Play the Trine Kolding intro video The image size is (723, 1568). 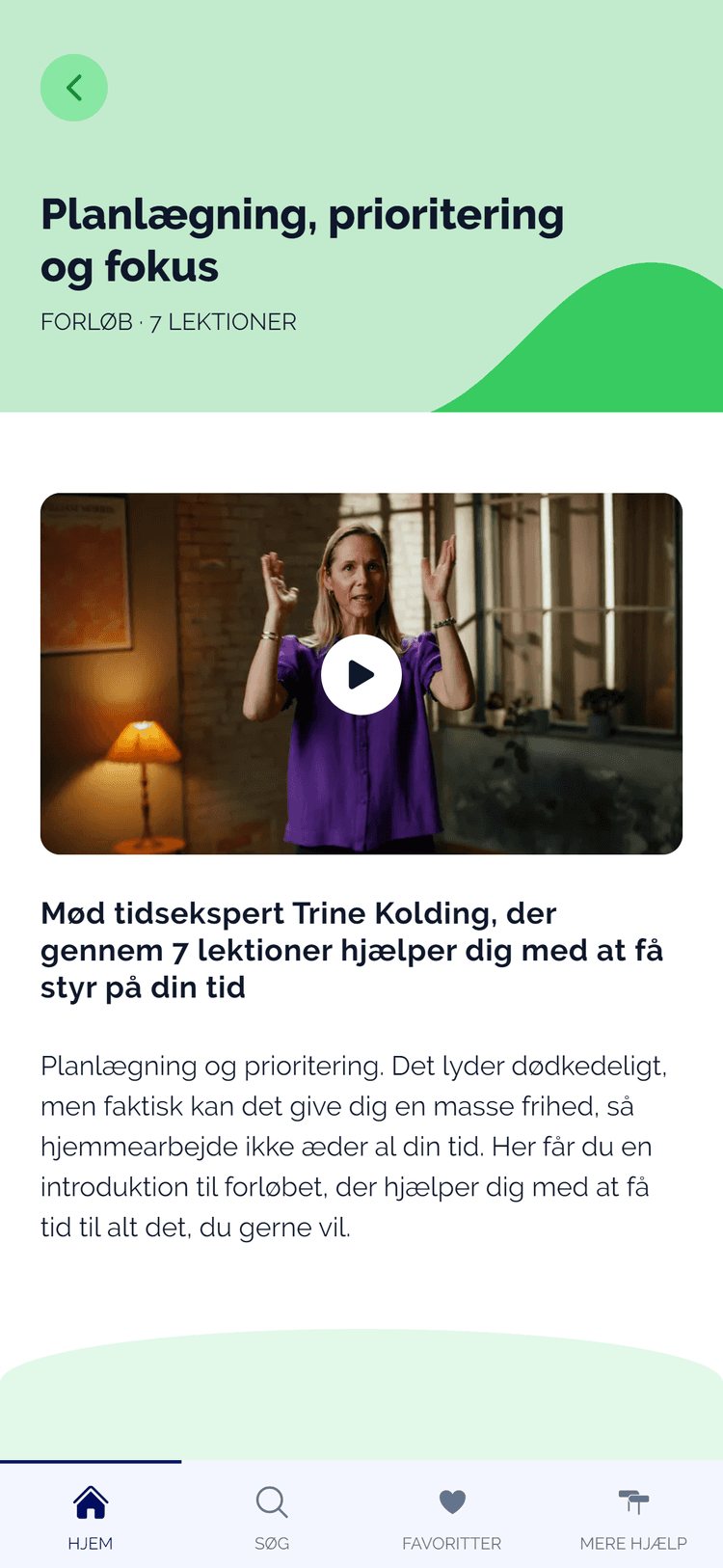tap(361, 674)
